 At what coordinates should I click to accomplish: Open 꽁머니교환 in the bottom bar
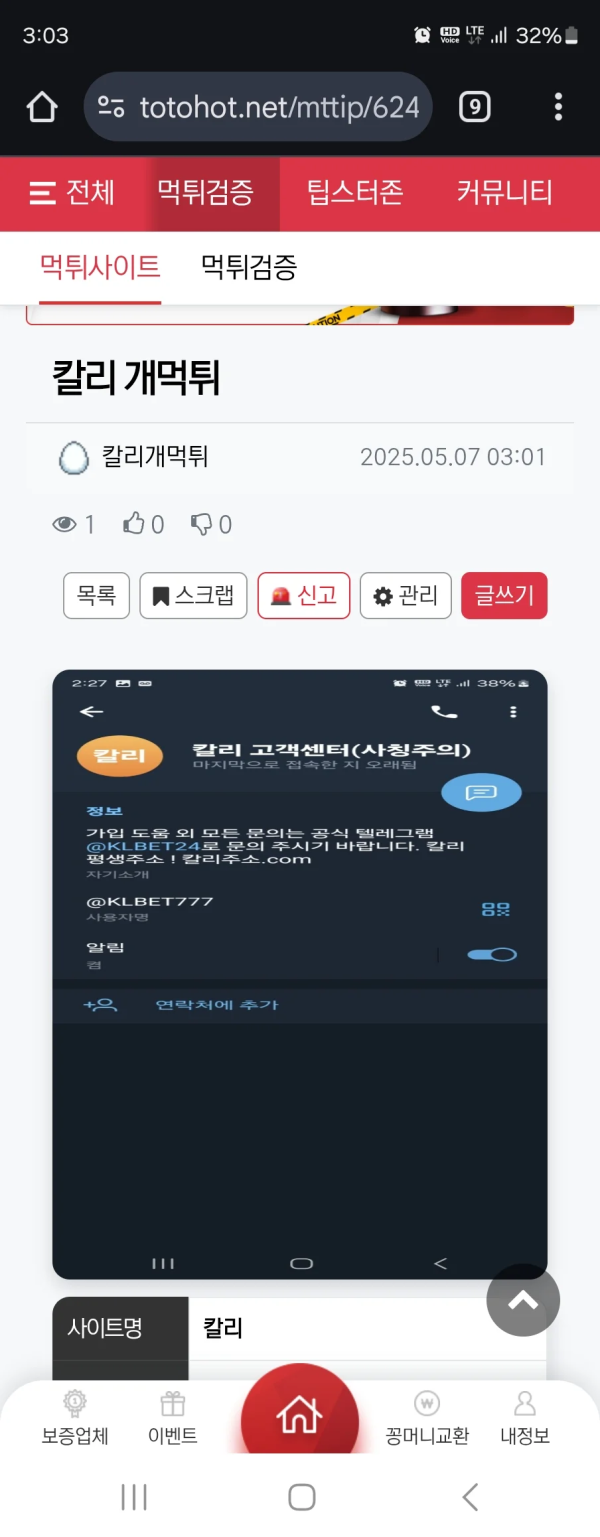point(427,1417)
